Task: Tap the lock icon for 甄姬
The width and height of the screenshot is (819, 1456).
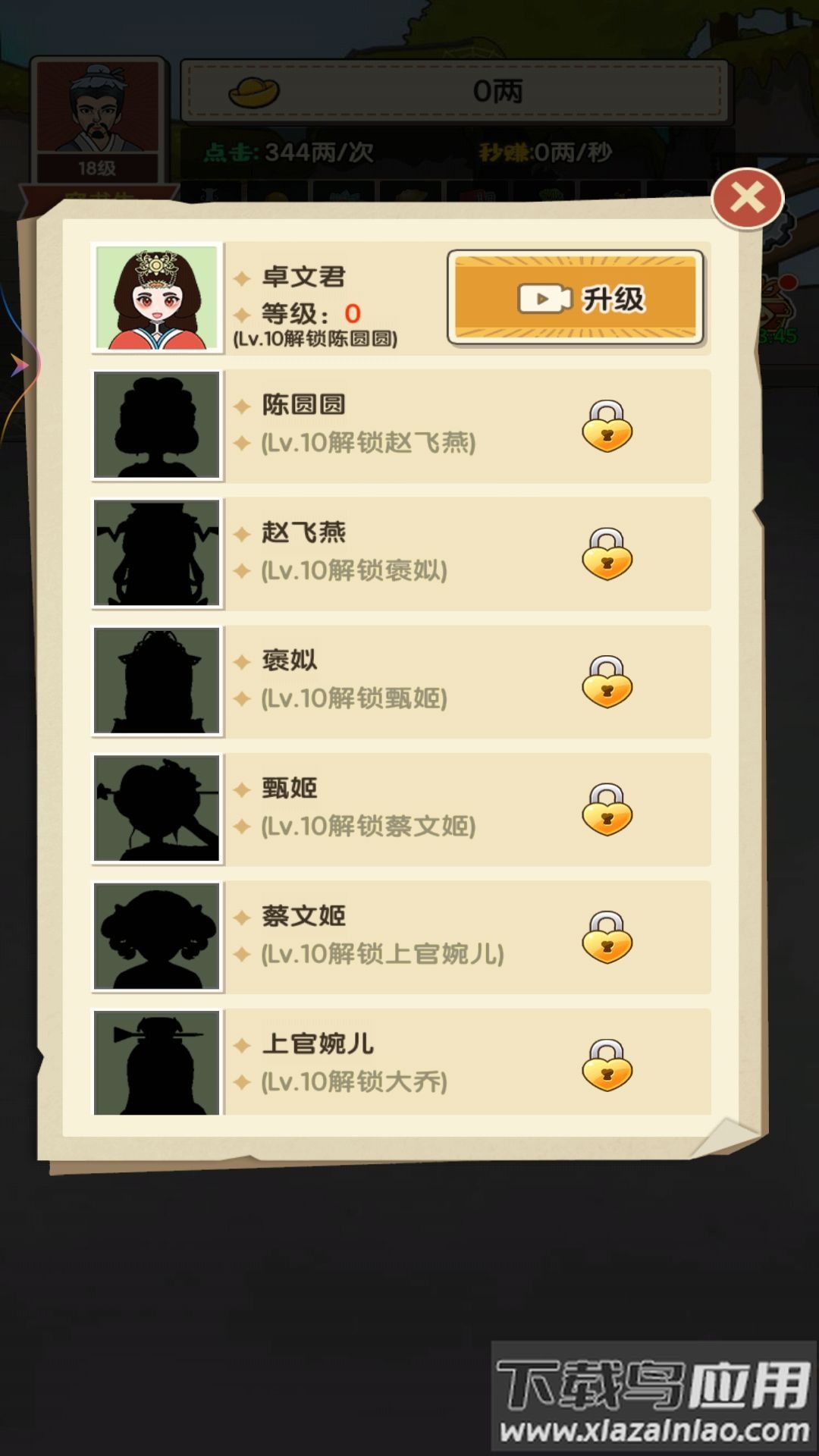Action: (x=607, y=810)
